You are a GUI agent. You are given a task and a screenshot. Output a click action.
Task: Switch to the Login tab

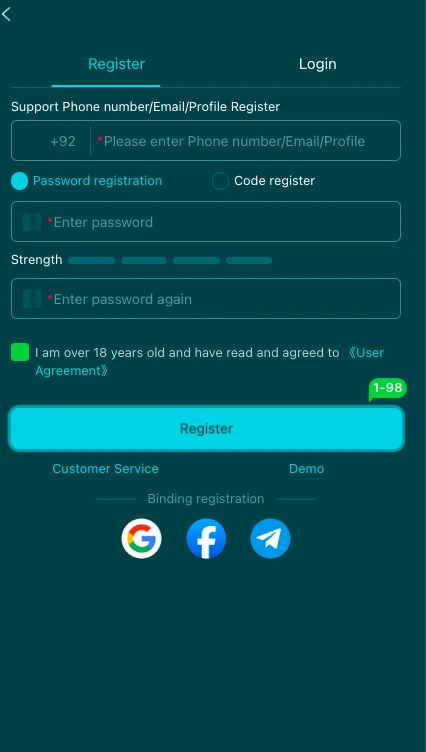coord(317,64)
